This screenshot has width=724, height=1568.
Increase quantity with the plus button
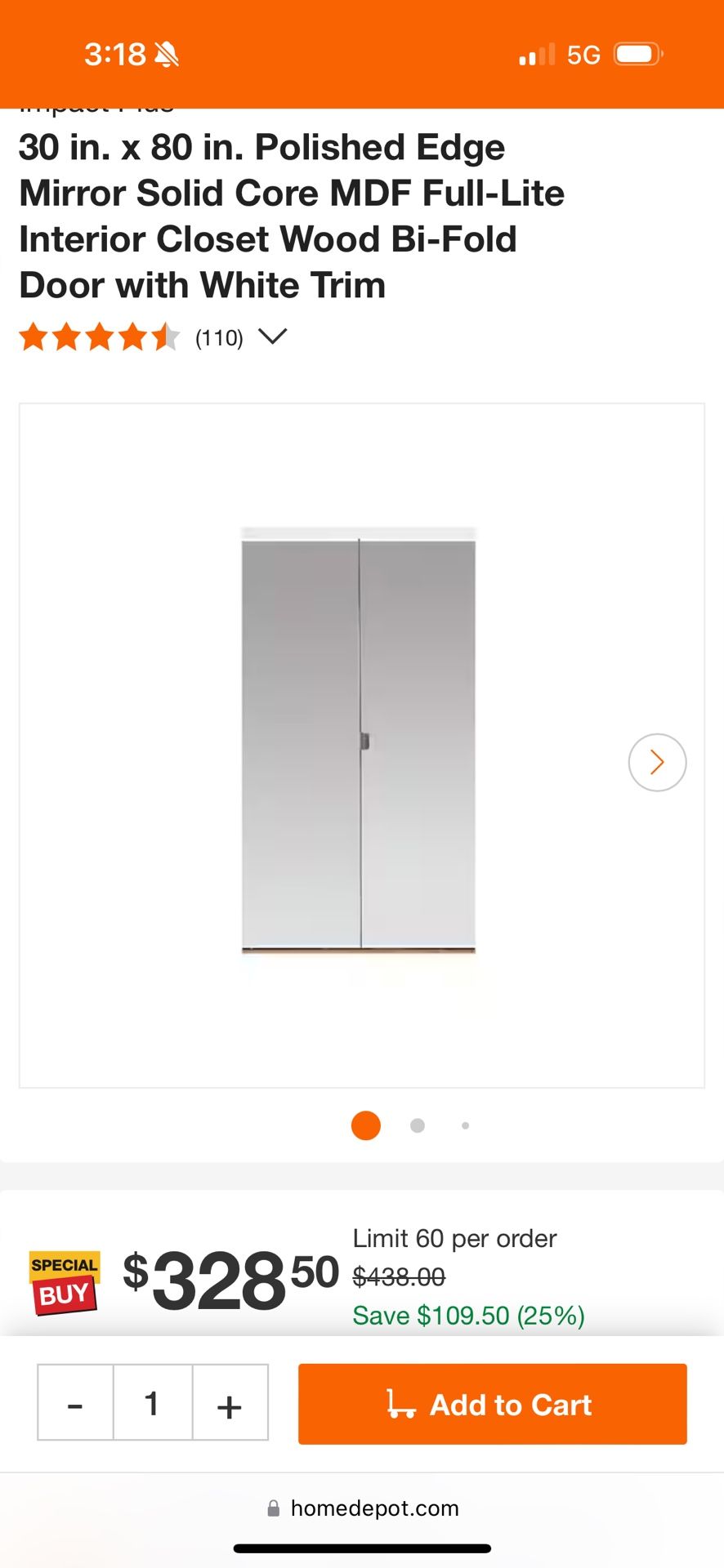click(230, 1404)
